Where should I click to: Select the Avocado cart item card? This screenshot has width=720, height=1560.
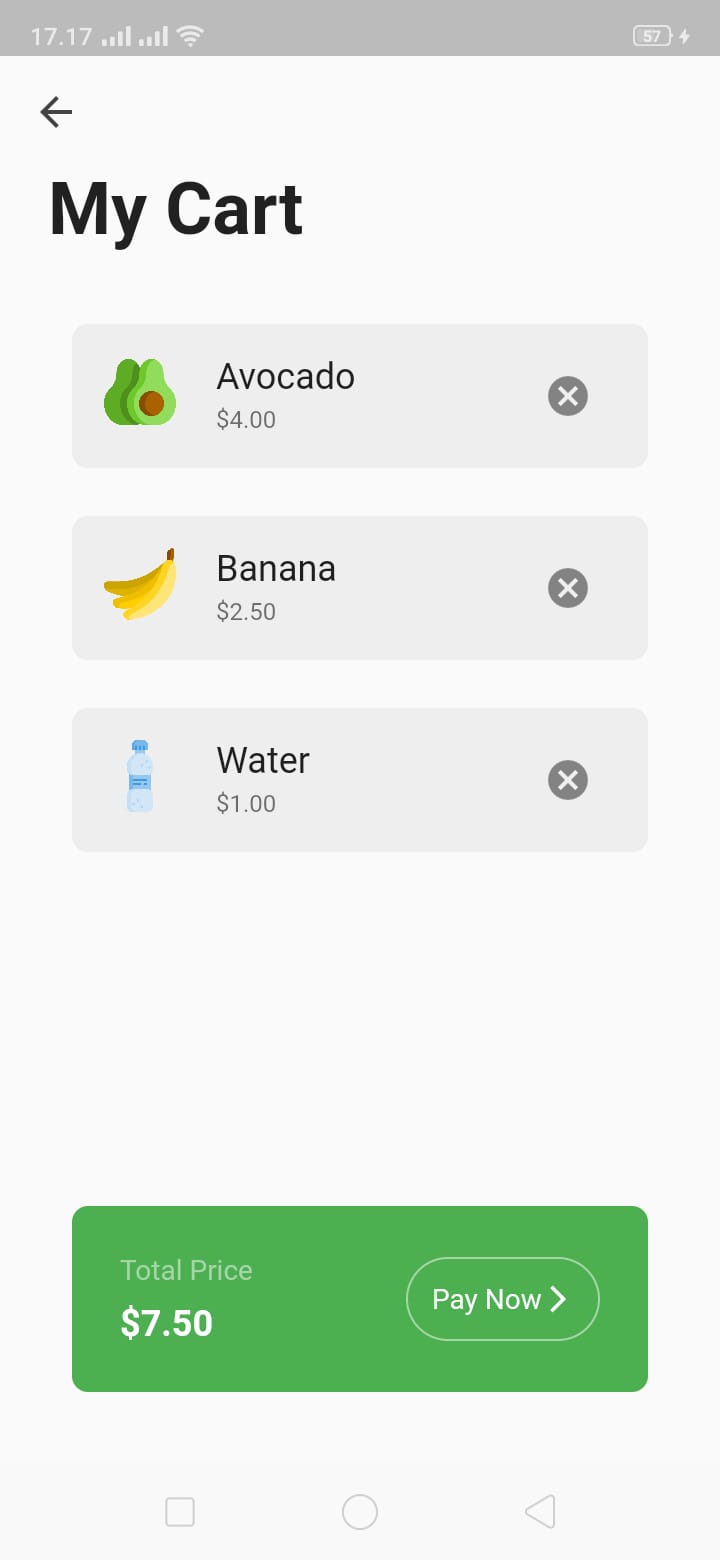pos(360,395)
